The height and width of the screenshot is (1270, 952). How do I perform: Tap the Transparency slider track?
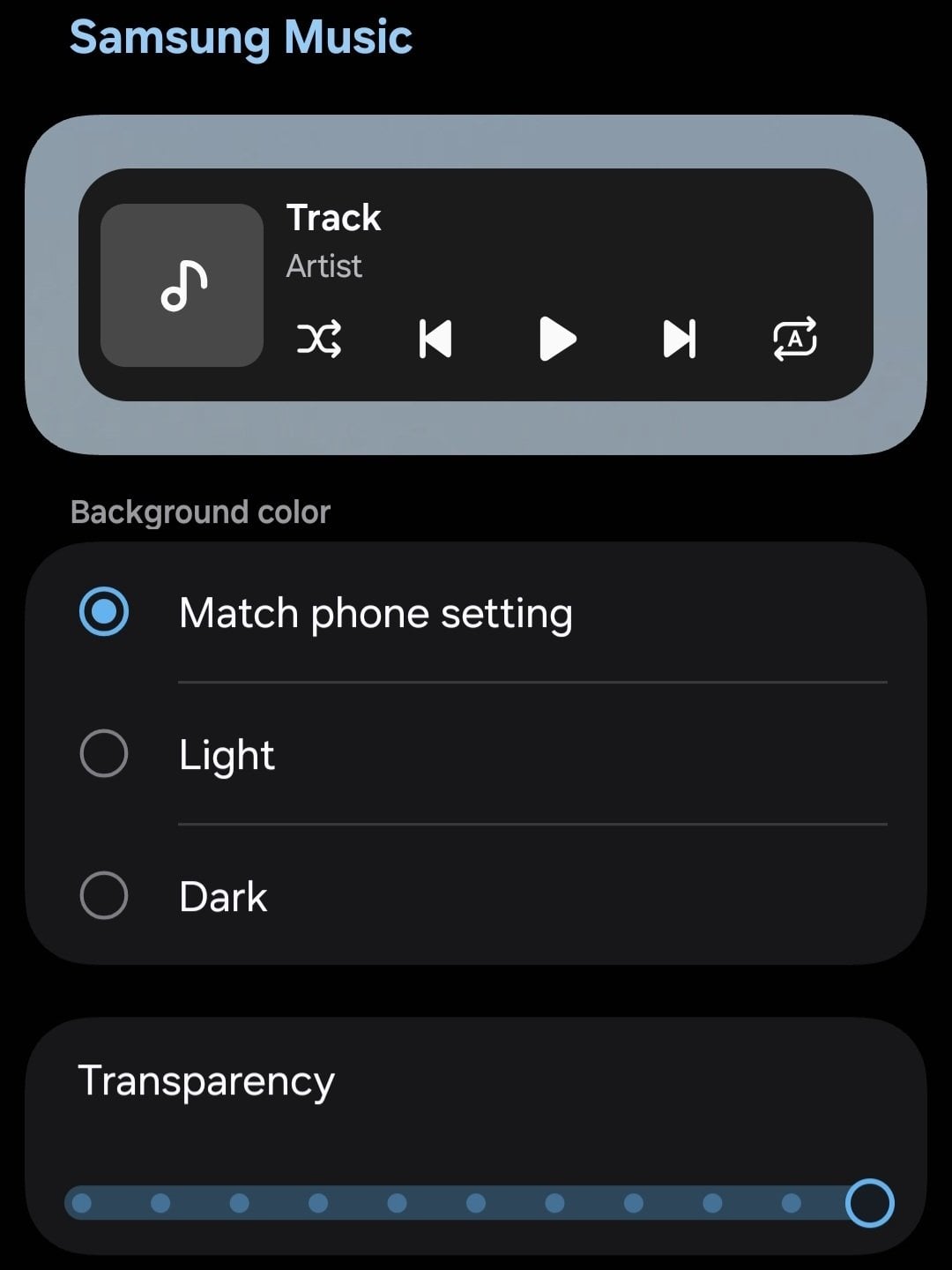point(476,1203)
